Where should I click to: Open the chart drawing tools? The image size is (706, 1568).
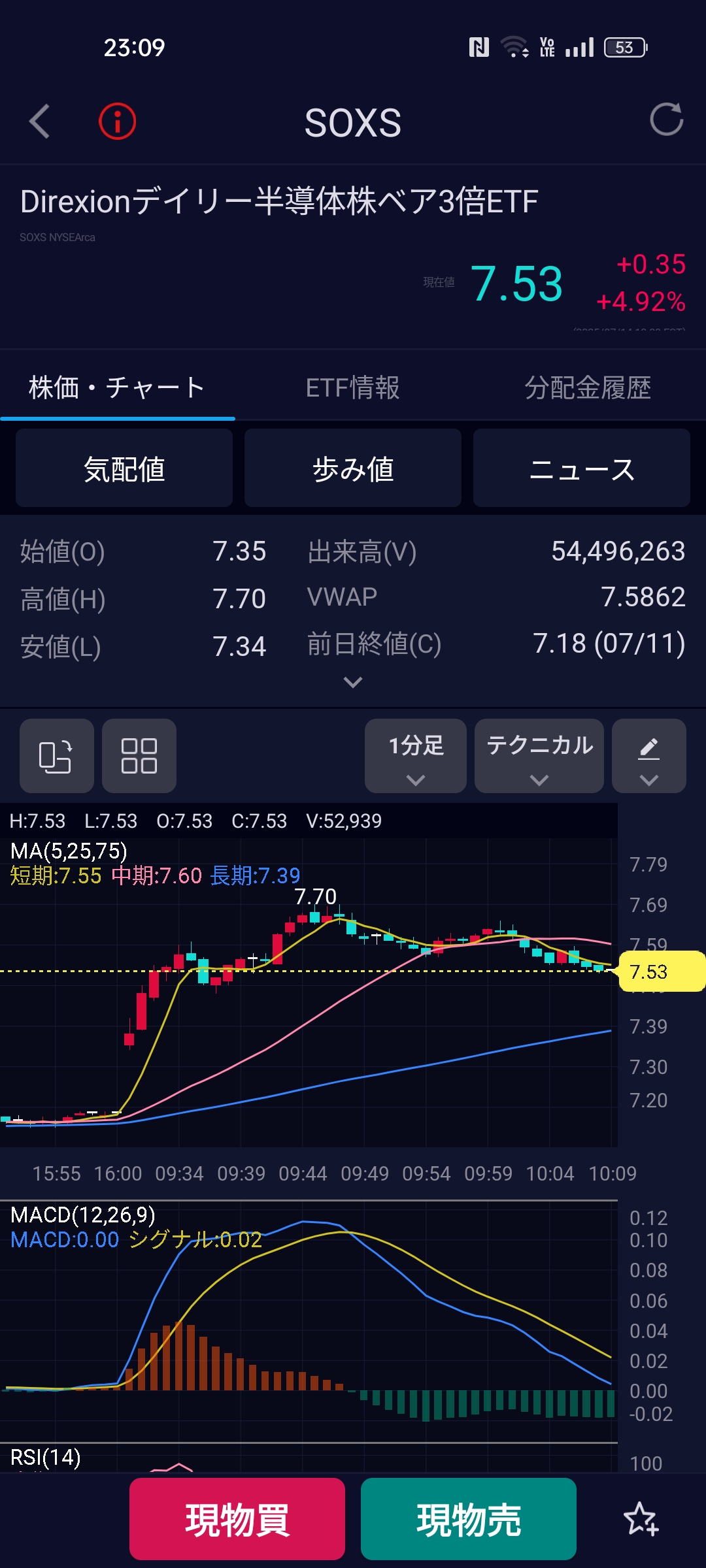649,756
